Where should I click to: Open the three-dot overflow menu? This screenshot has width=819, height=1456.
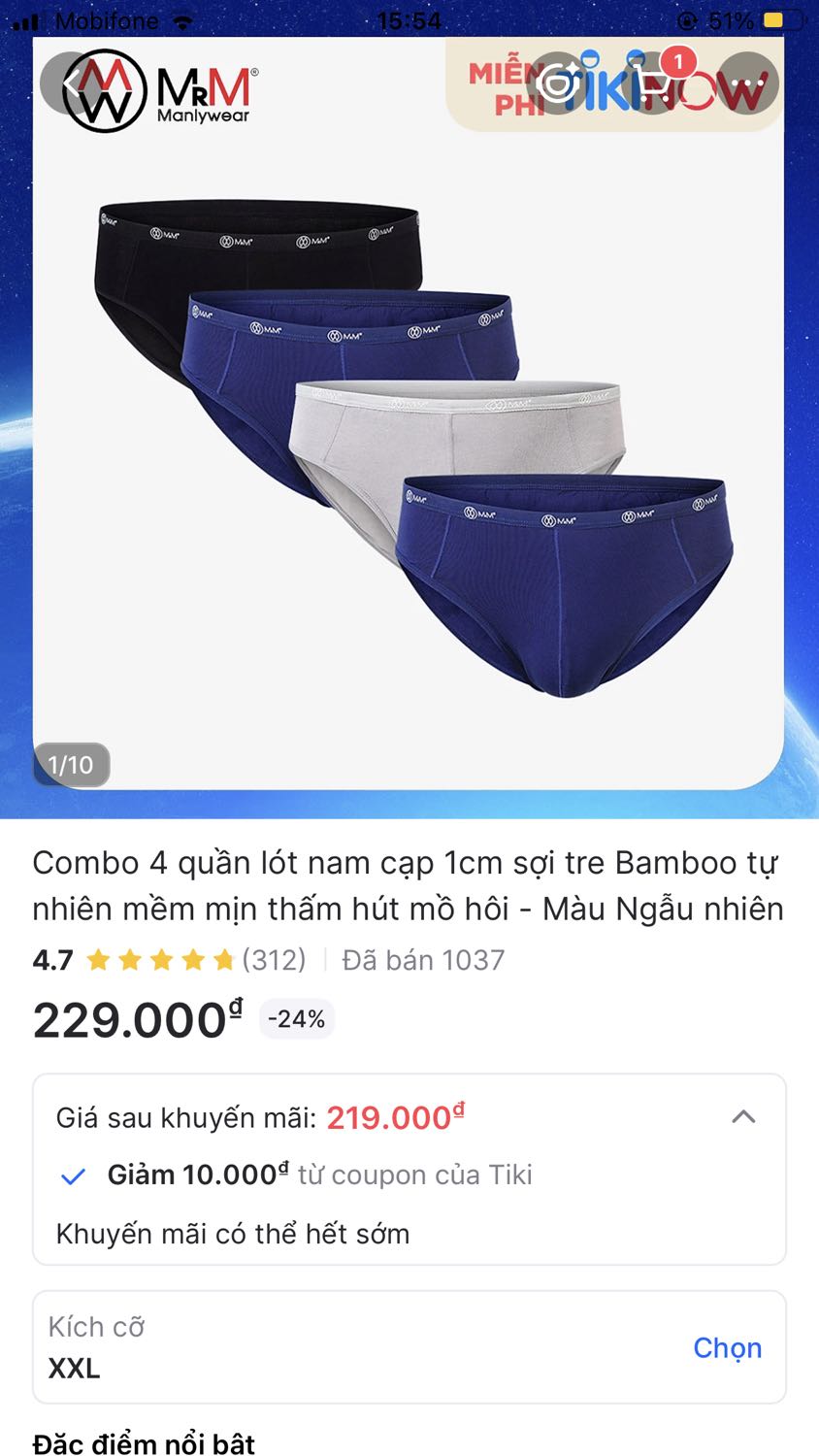click(748, 84)
